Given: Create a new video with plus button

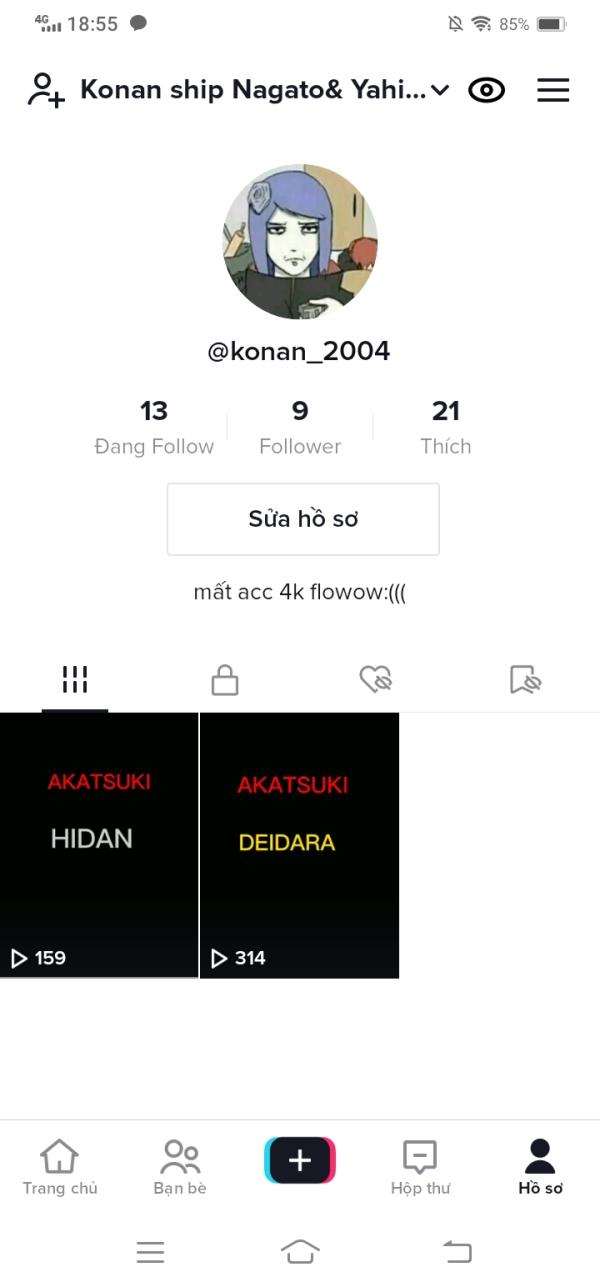Looking at the screenshot, I should pos(300,1160).
